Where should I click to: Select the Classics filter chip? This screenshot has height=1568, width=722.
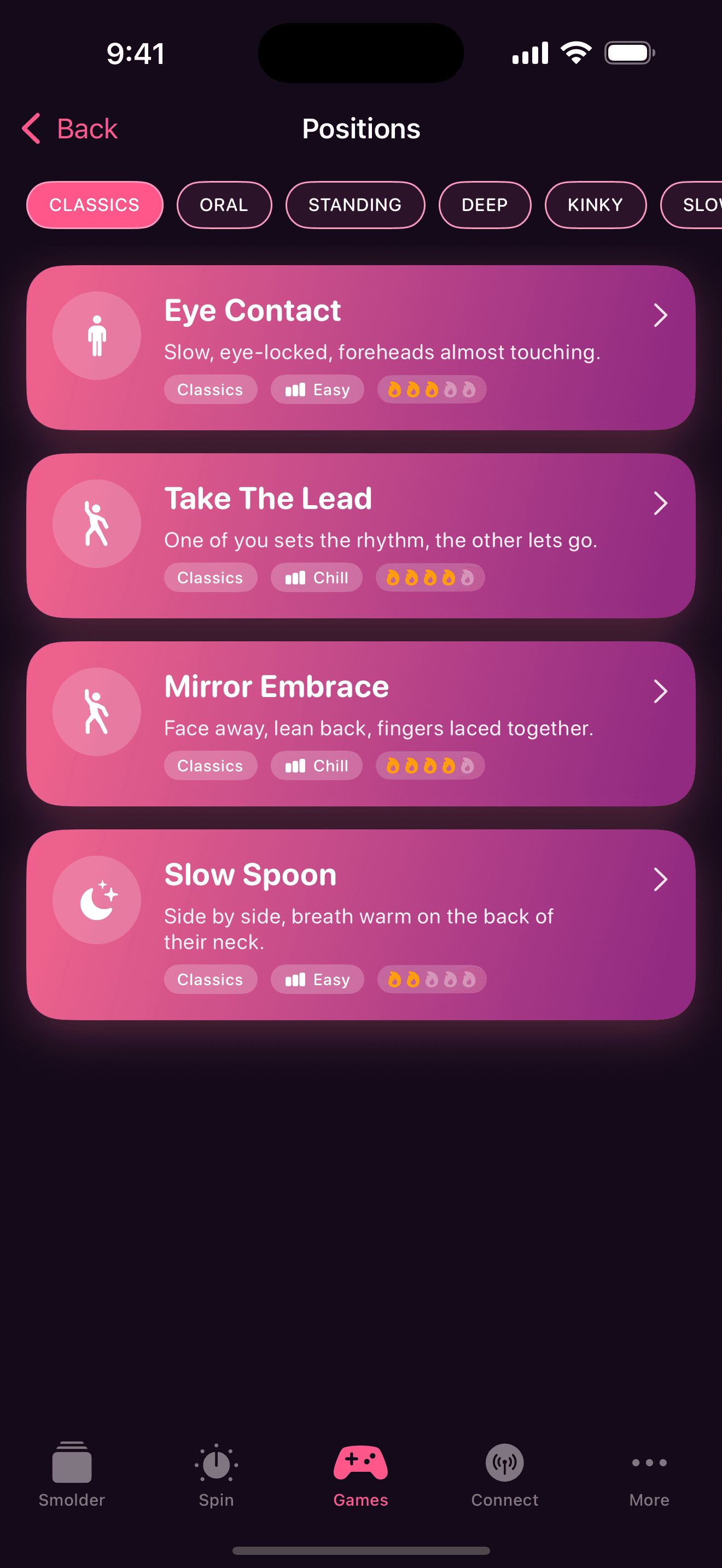tap(95, 205)
